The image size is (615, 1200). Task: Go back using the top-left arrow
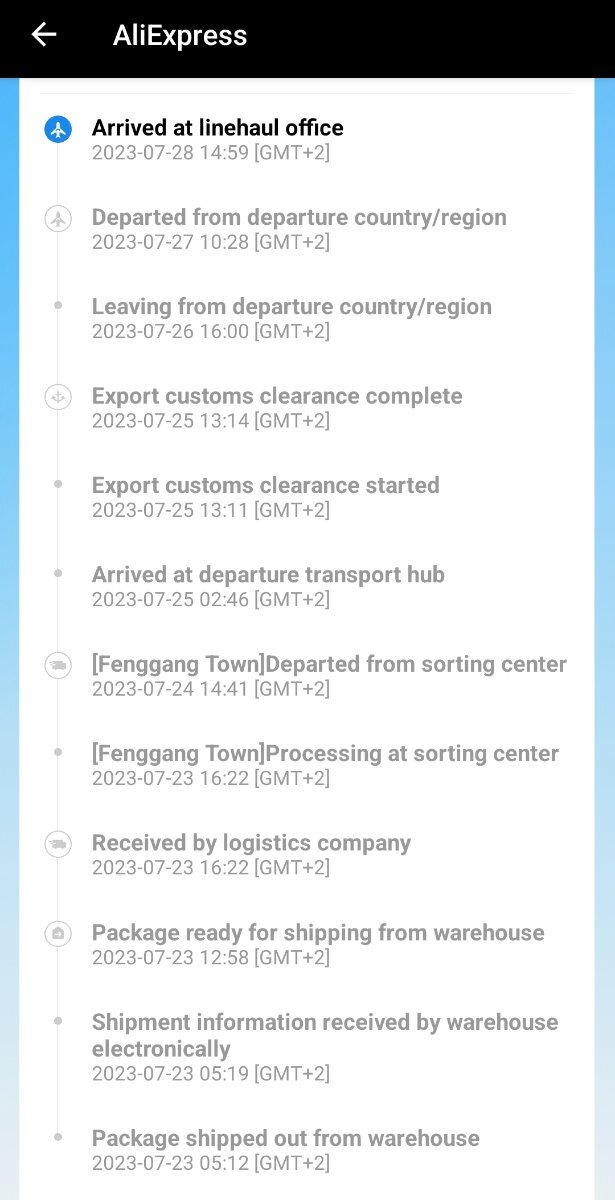coord(44,35)
